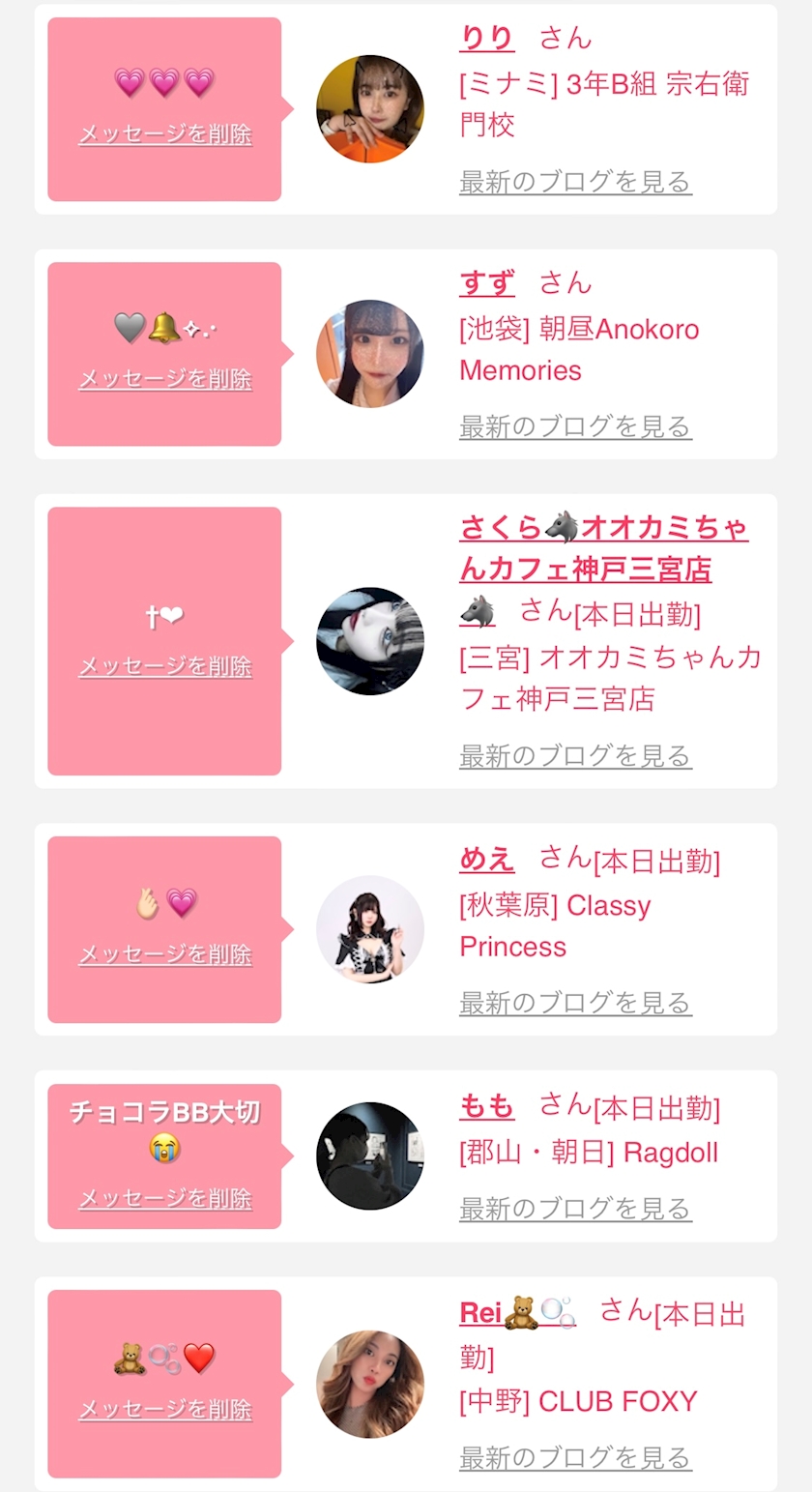Delete the message sent to すず
Screen dimensions: 812x1492
(x=165, y=378)
